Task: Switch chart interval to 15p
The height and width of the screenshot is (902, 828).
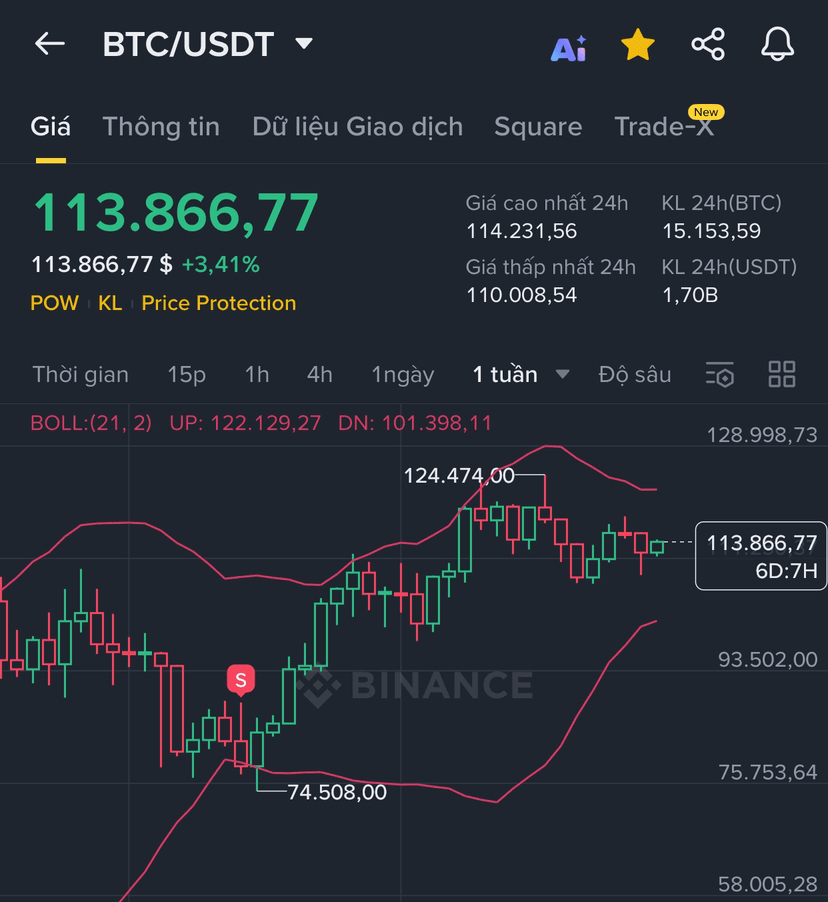Action: [186, 375]
